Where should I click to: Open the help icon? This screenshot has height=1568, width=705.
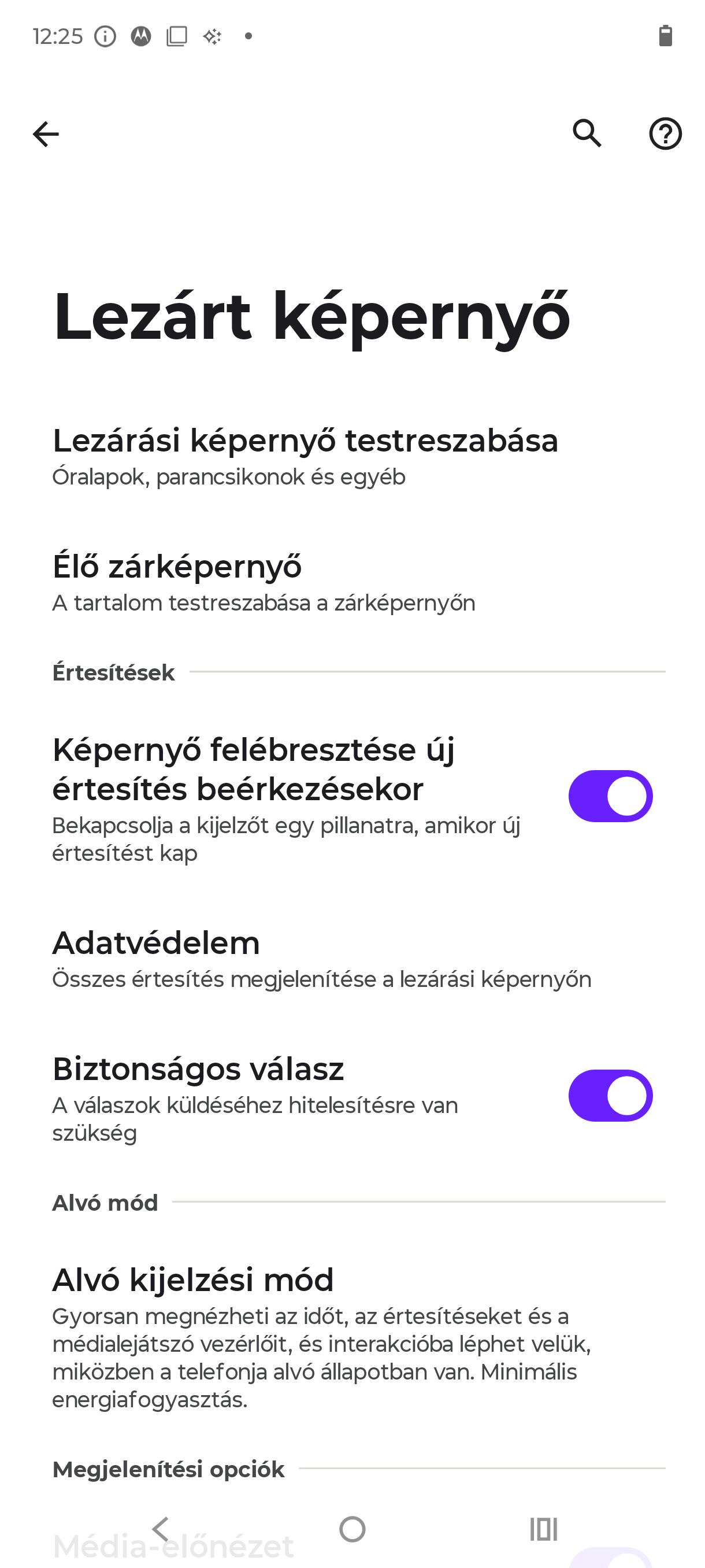(x=666, y=134)
